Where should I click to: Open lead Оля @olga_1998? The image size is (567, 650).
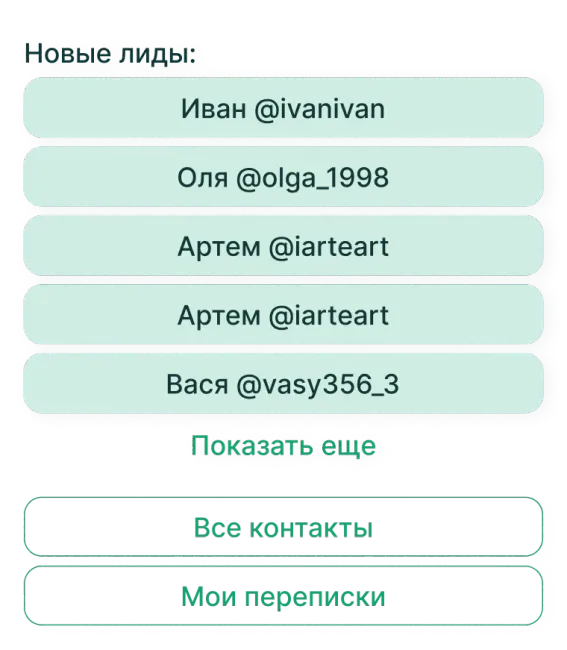[x=283, y=177]
